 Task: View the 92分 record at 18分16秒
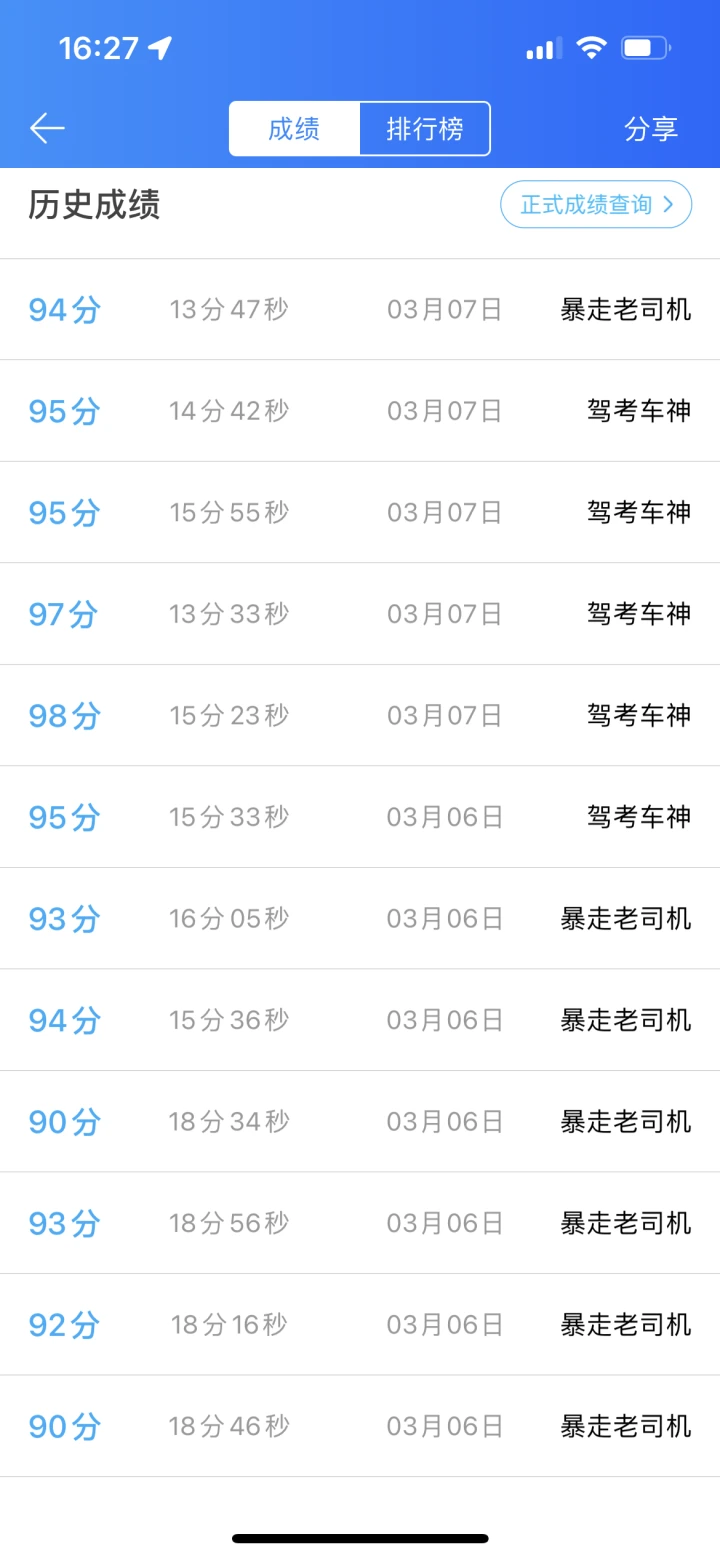point(360,1325)
